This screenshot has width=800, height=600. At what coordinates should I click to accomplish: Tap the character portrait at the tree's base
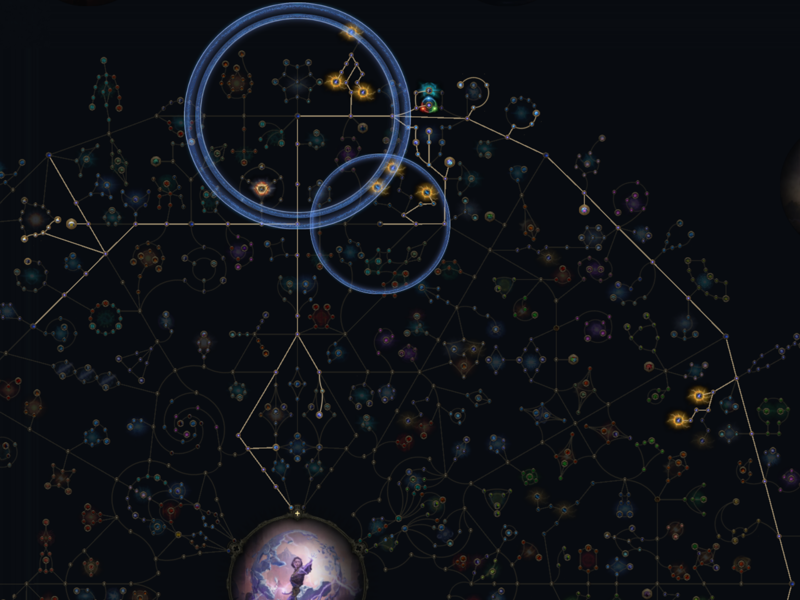[297, 565]
